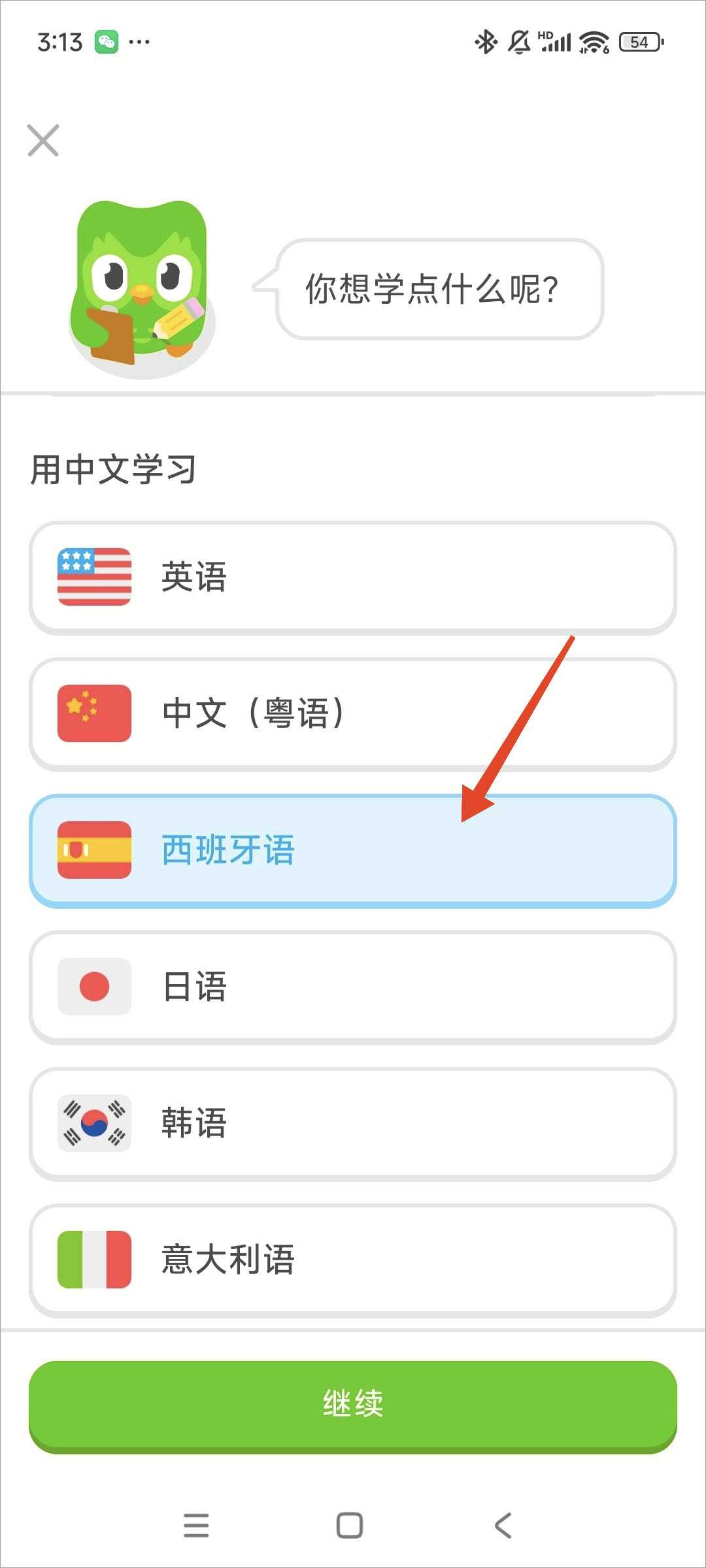The width and height of the screenshot is (706, 1568).
Task: Close the language selection screen
Action: coord(43,140)
